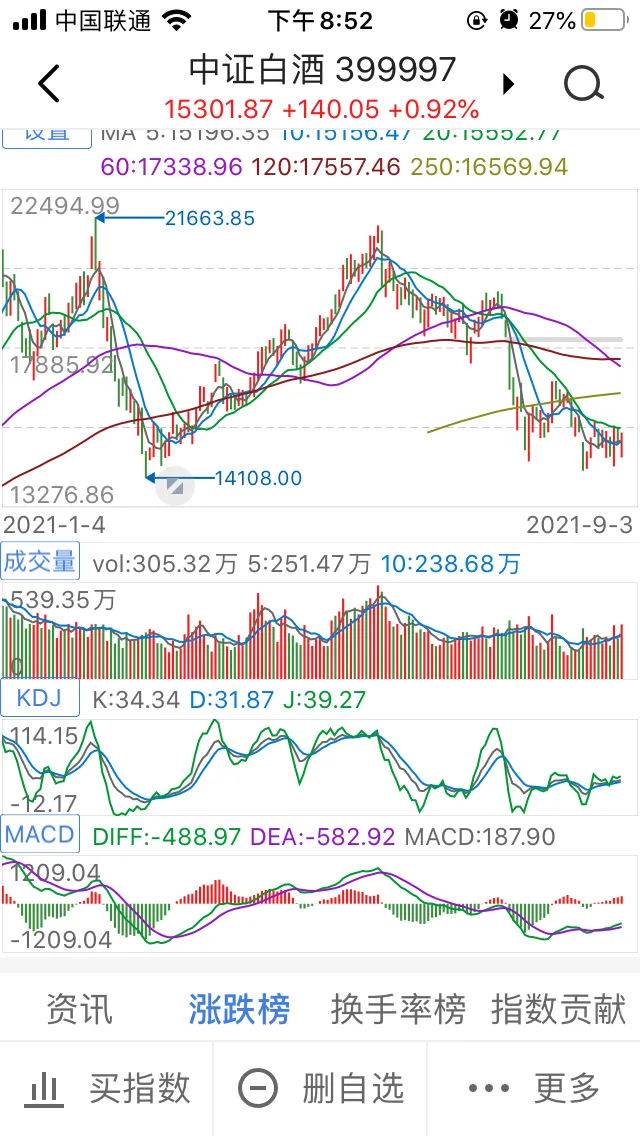Viewport: 640px width, 1136px height.
Task: Tap 买指数 to buy the index
Action: [107, 1088]
